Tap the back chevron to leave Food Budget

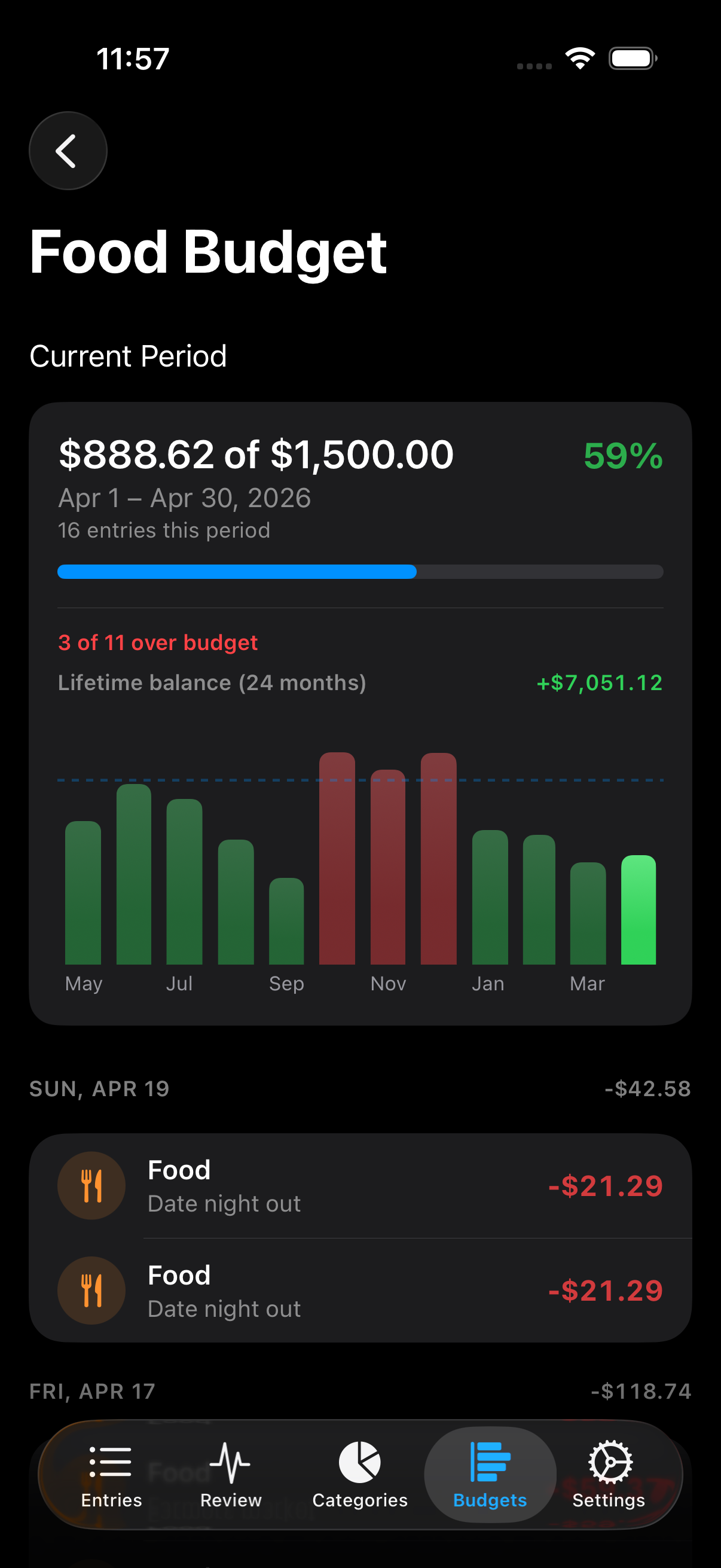click(68, 150)
